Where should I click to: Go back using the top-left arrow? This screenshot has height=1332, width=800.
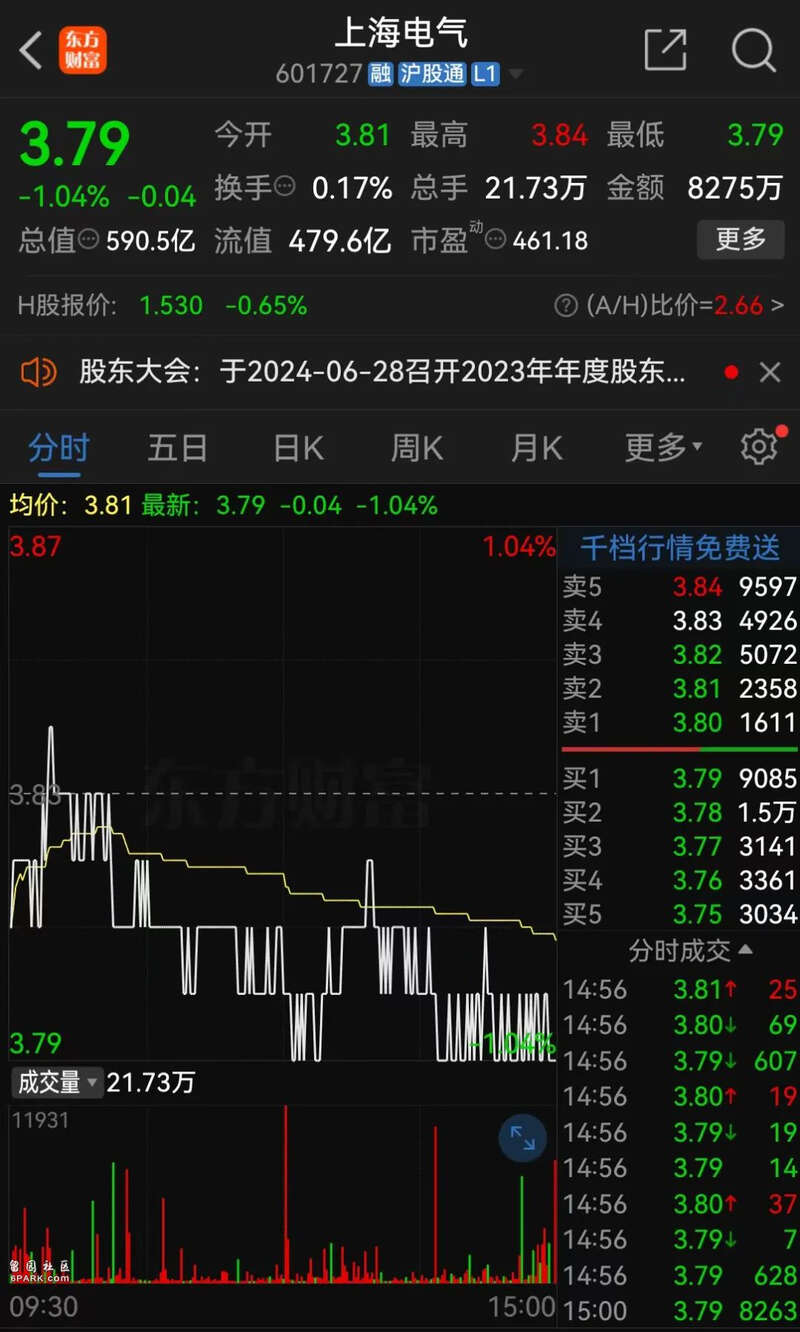coord(32,50)
